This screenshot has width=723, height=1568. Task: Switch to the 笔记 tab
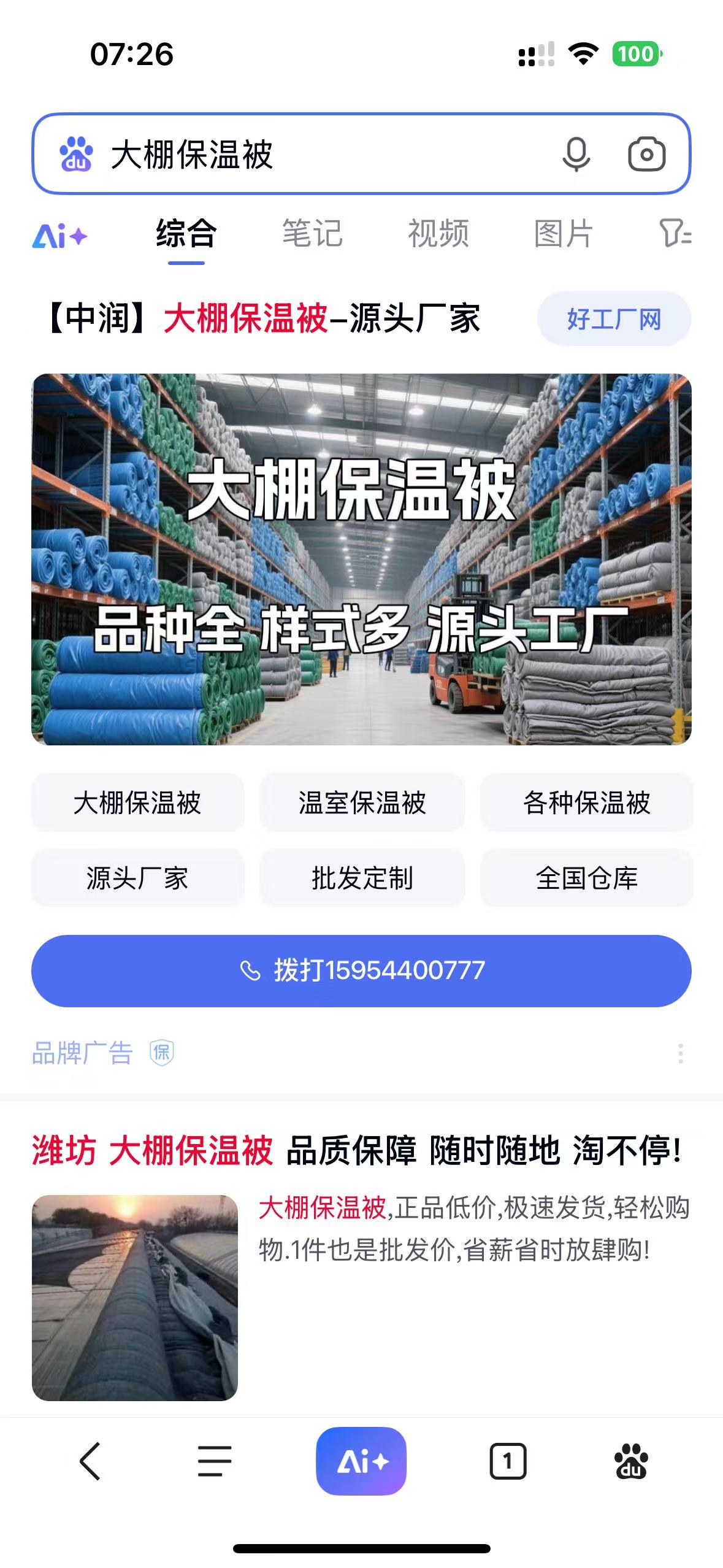pyautogui.click(x=312, y=234)
